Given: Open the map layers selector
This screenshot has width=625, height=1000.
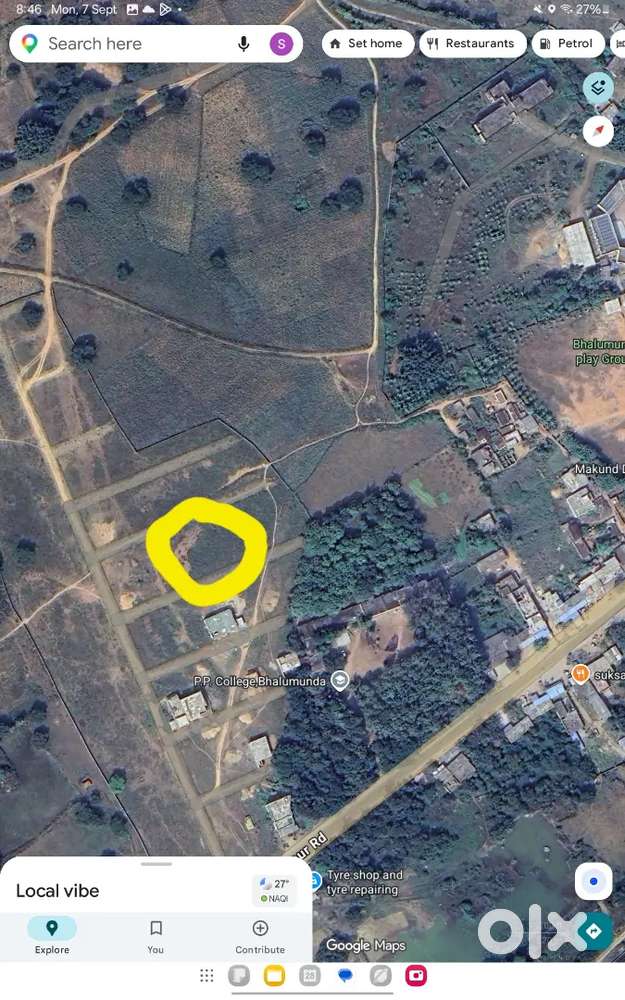Looking at the screenshot, I should 598,87.
